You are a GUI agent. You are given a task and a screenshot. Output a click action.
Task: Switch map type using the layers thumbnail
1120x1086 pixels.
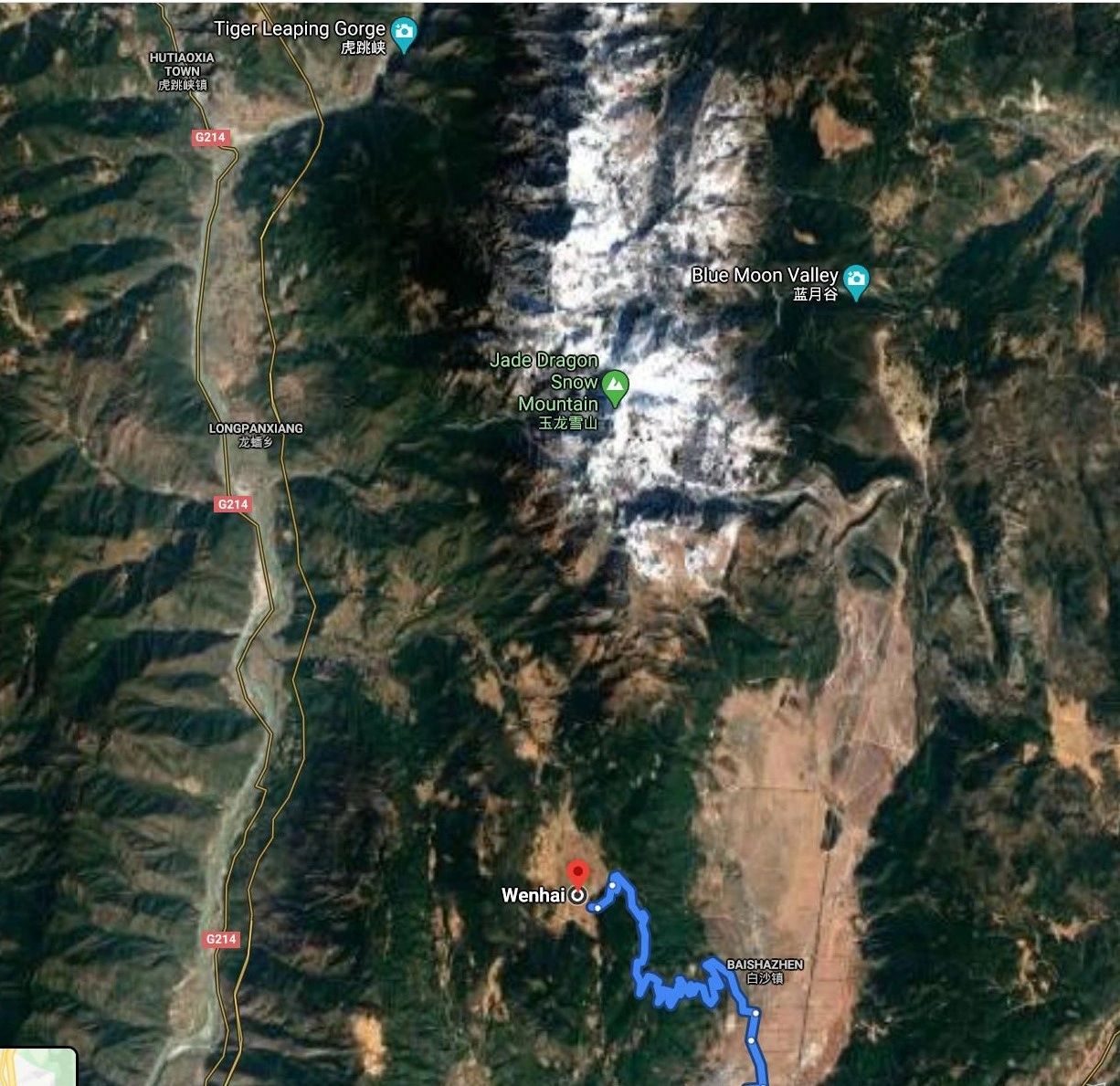coord(37,1068)
